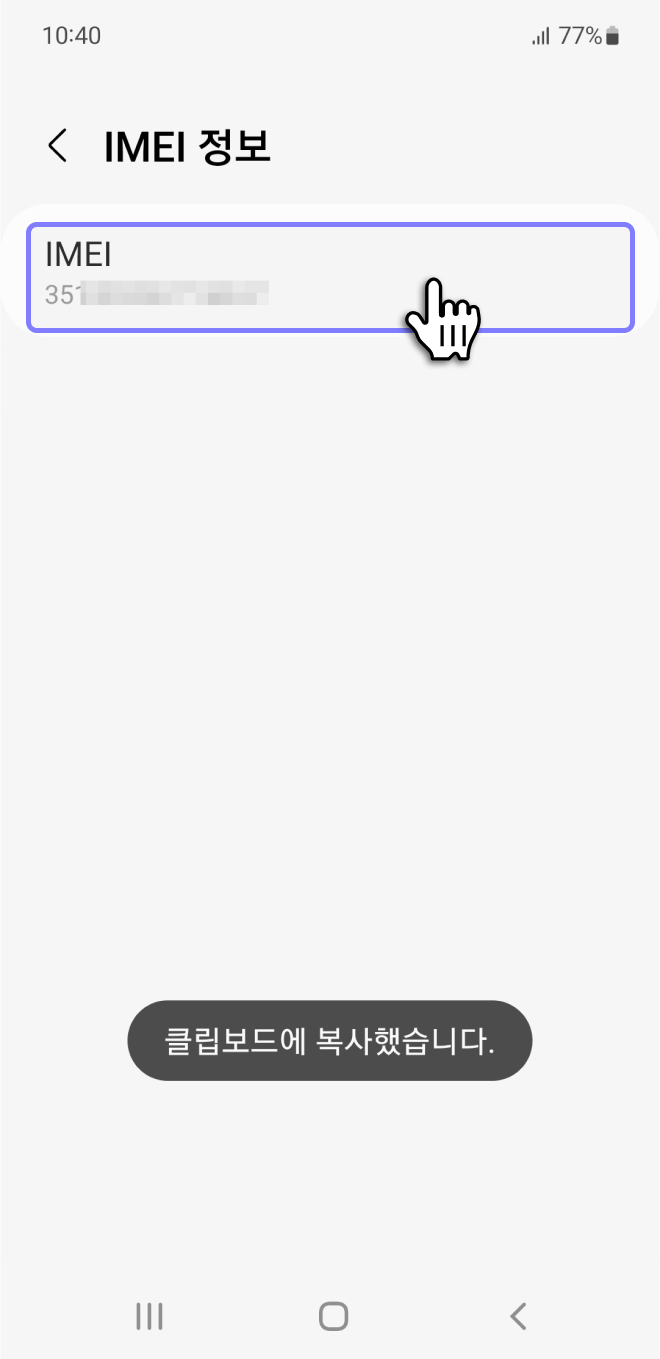Go to the home screen
This screenshot has height=1359, width=660.
(333, 1316)
